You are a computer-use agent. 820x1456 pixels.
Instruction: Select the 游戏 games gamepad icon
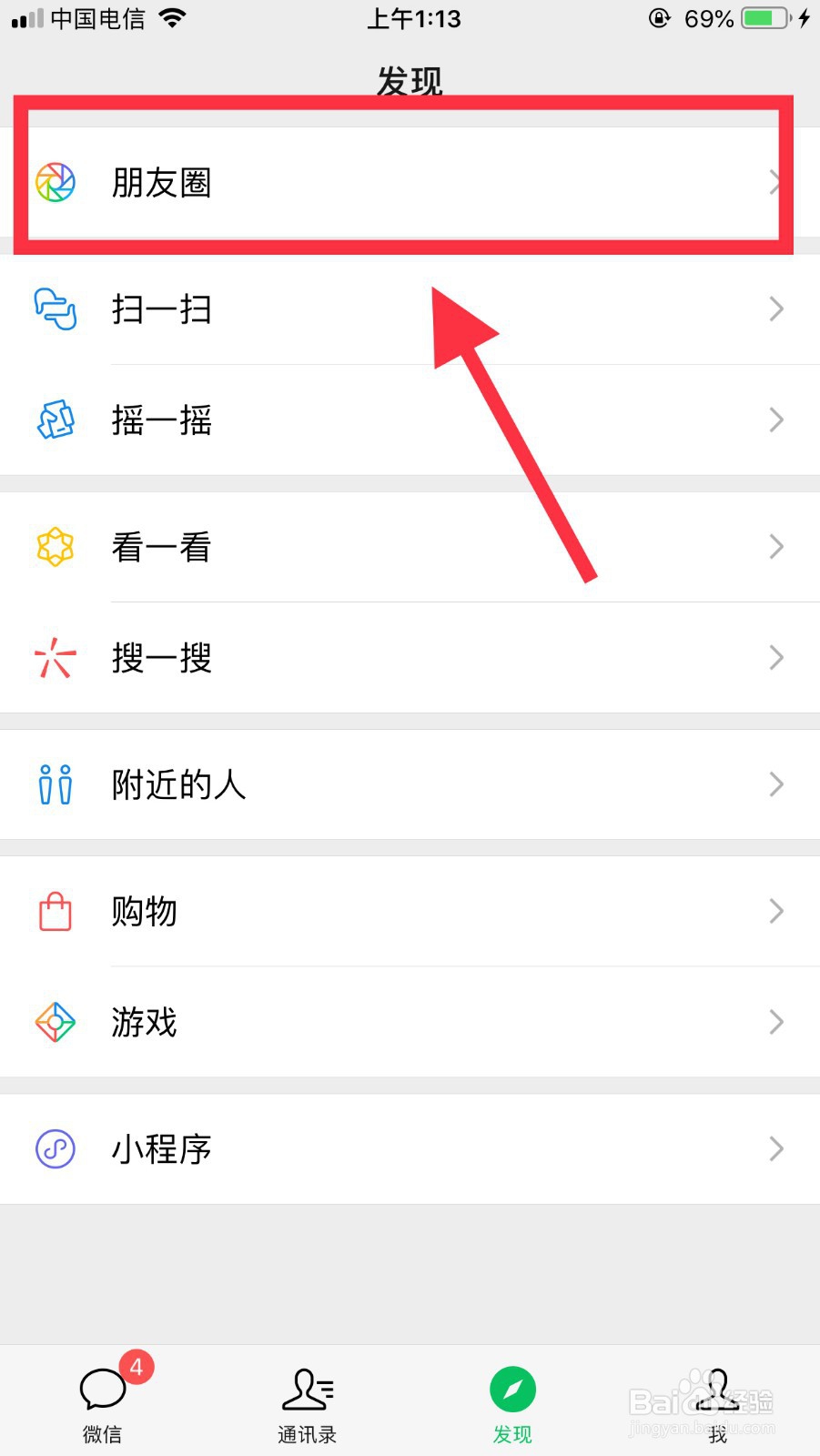[55, 1021]
